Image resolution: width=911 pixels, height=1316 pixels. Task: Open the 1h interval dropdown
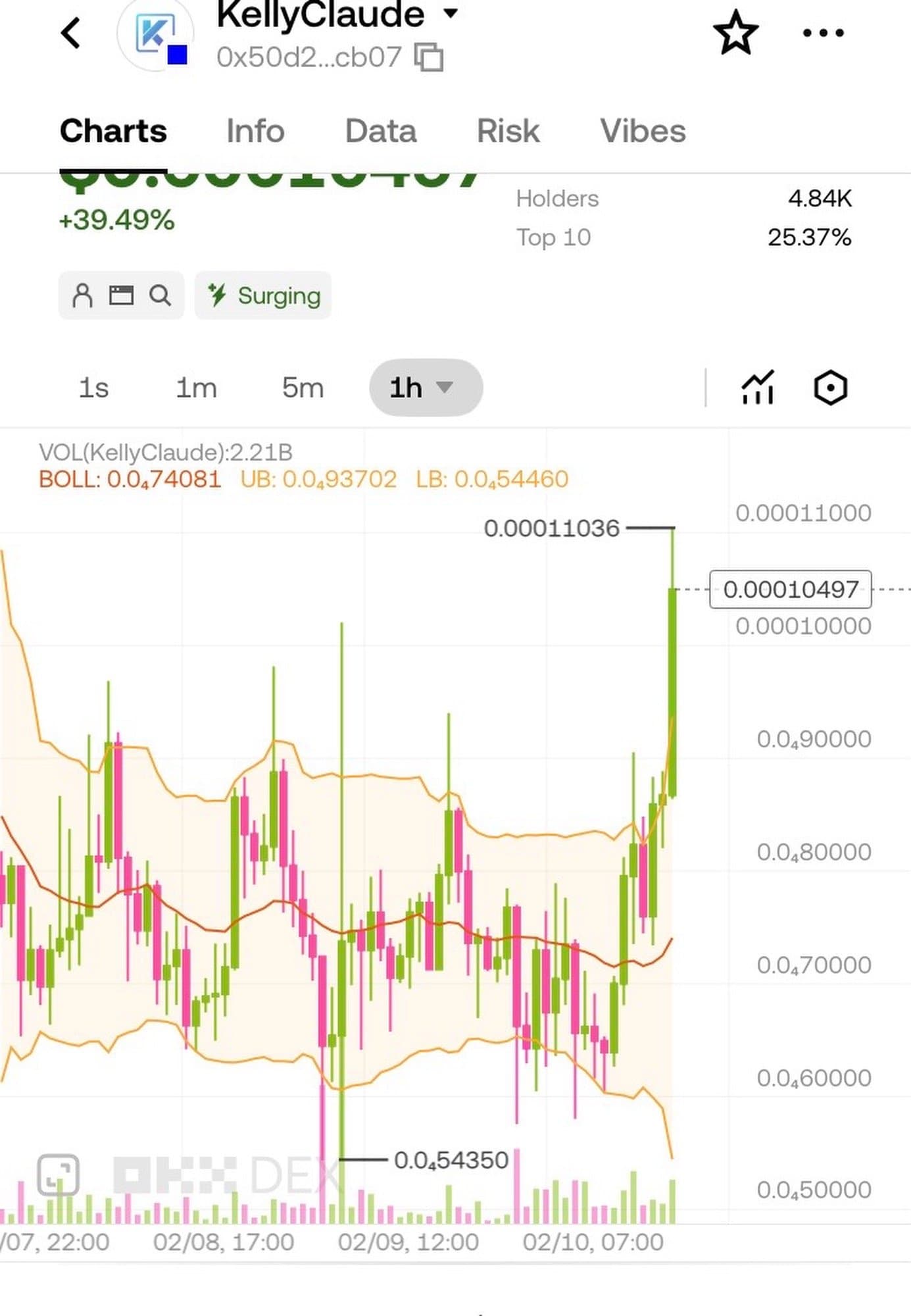click(x=426, y=388)
